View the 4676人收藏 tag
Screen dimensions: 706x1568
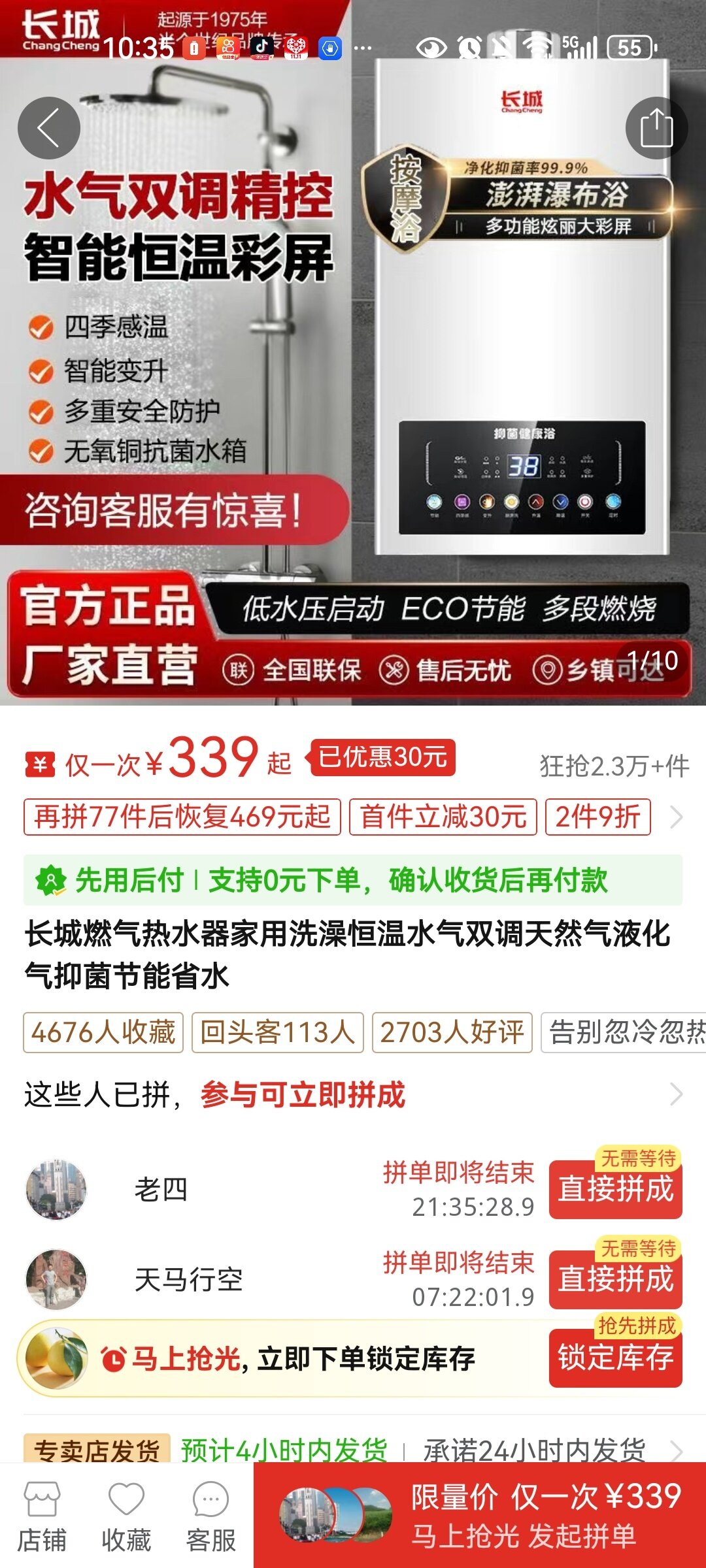[x=103, y=1033]
